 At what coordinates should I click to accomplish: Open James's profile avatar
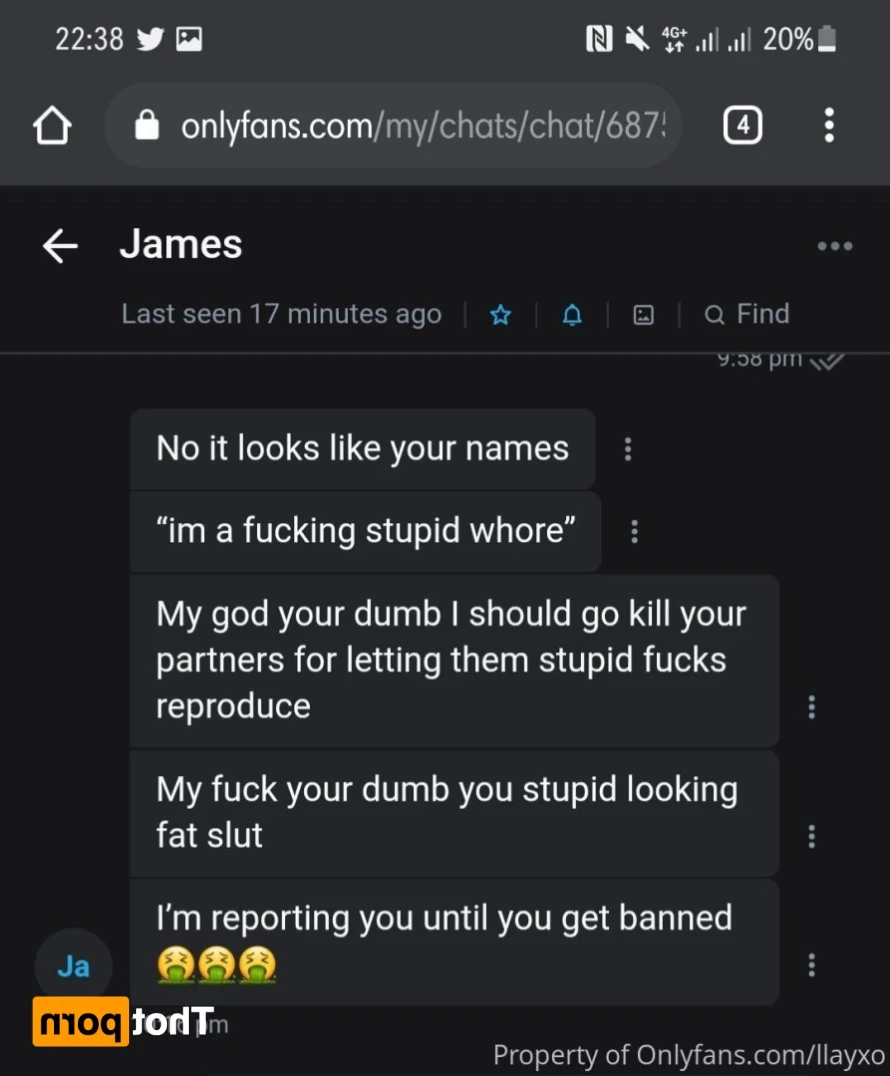pyautogui.click(x=73, y=966)
